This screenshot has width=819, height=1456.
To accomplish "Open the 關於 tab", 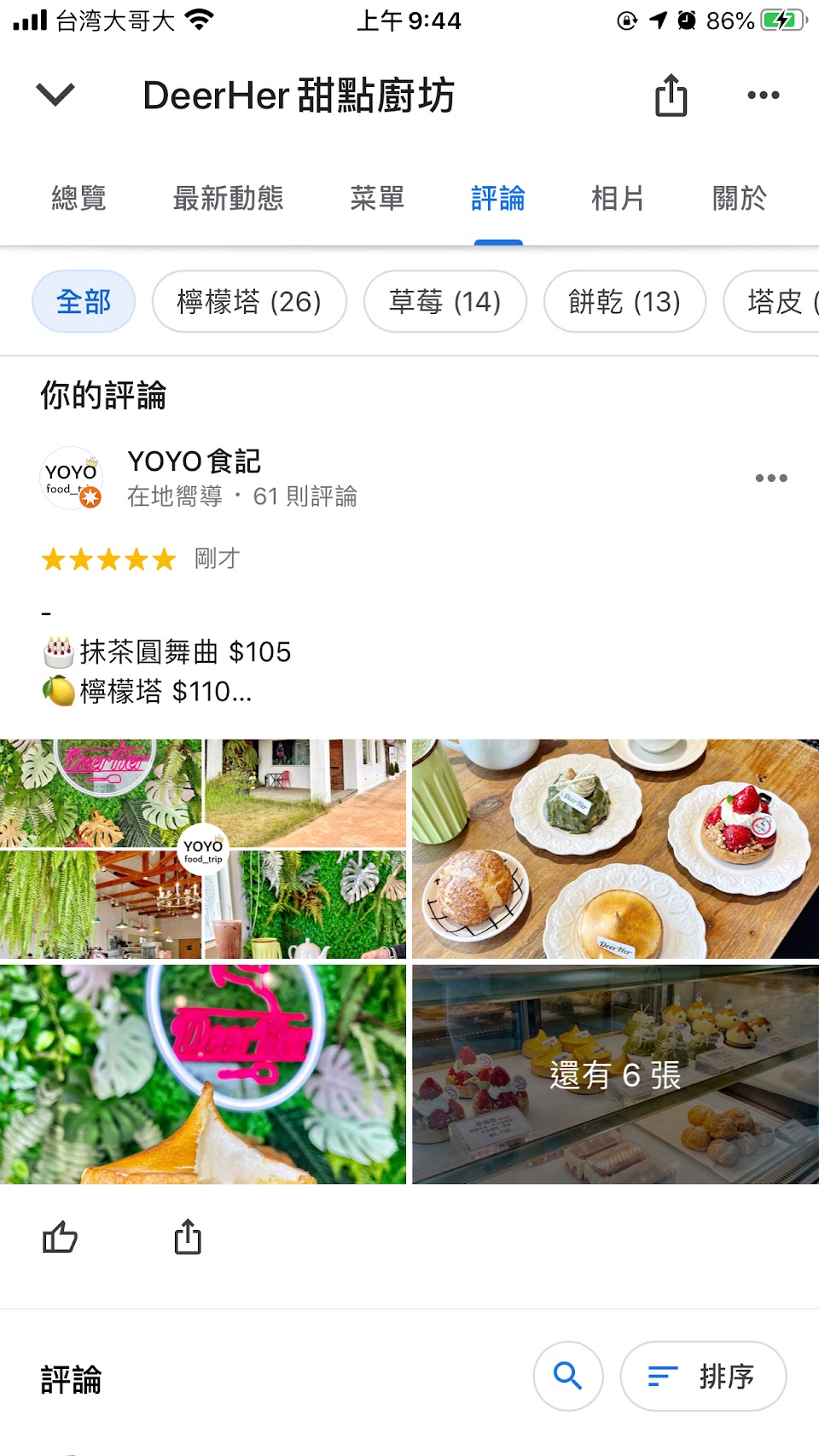I will click(739, 199).
